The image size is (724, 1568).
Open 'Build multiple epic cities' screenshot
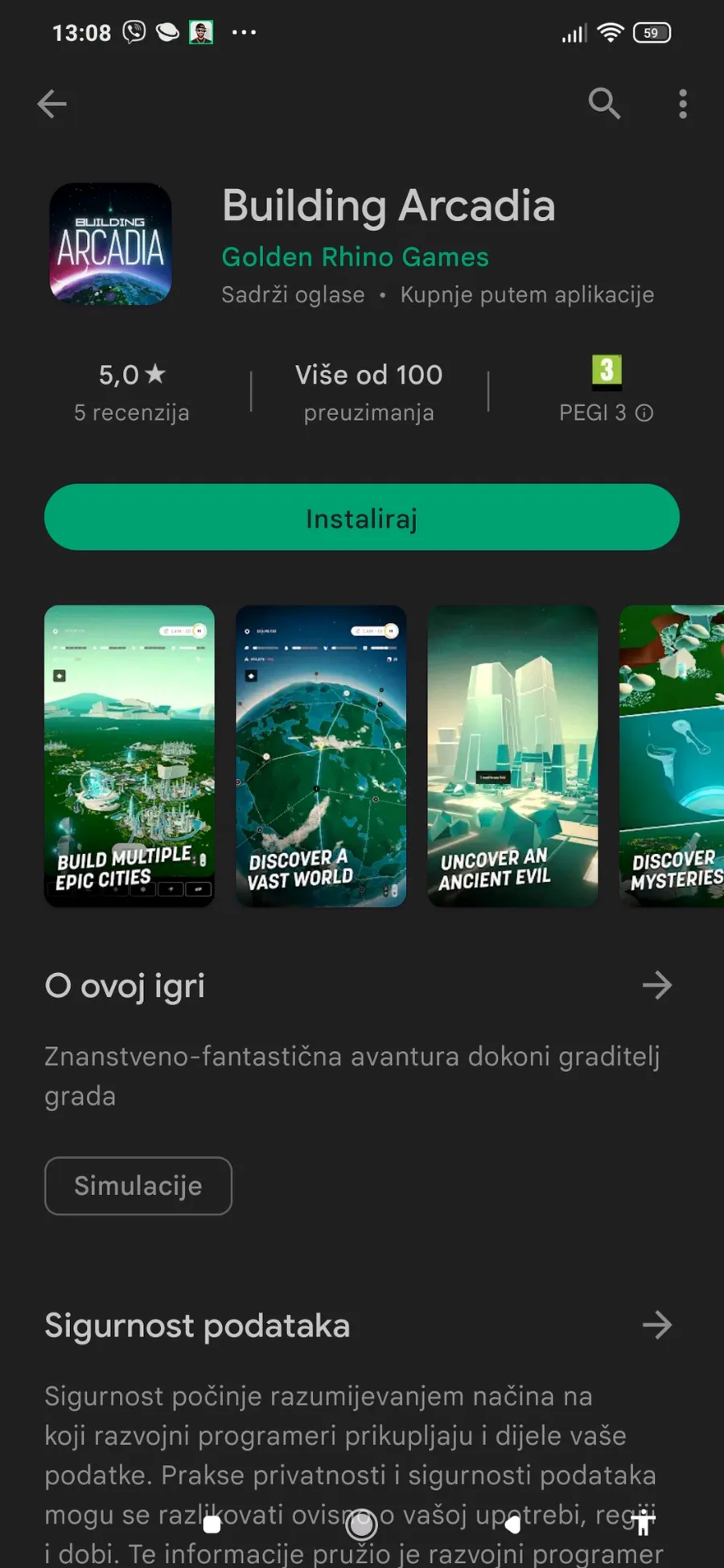point(130,756)
